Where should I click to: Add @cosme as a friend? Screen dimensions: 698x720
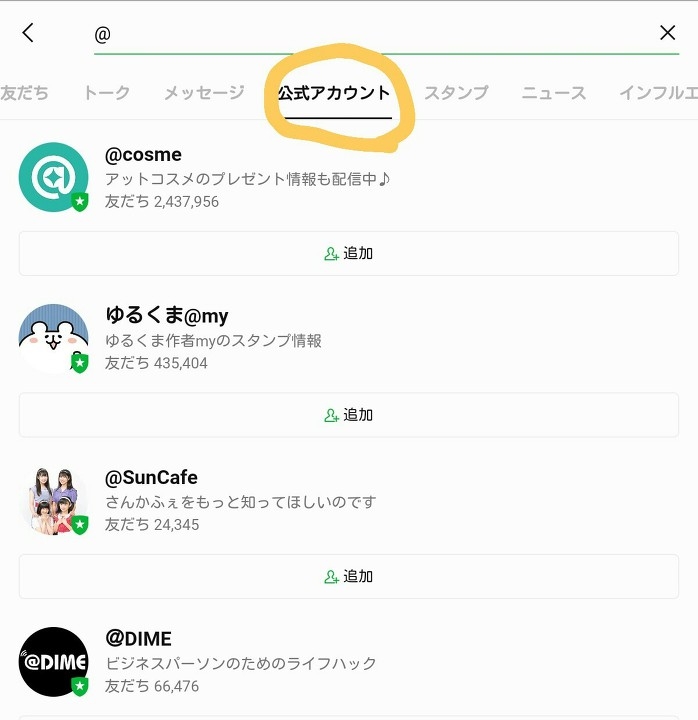(x=348, y=254)
